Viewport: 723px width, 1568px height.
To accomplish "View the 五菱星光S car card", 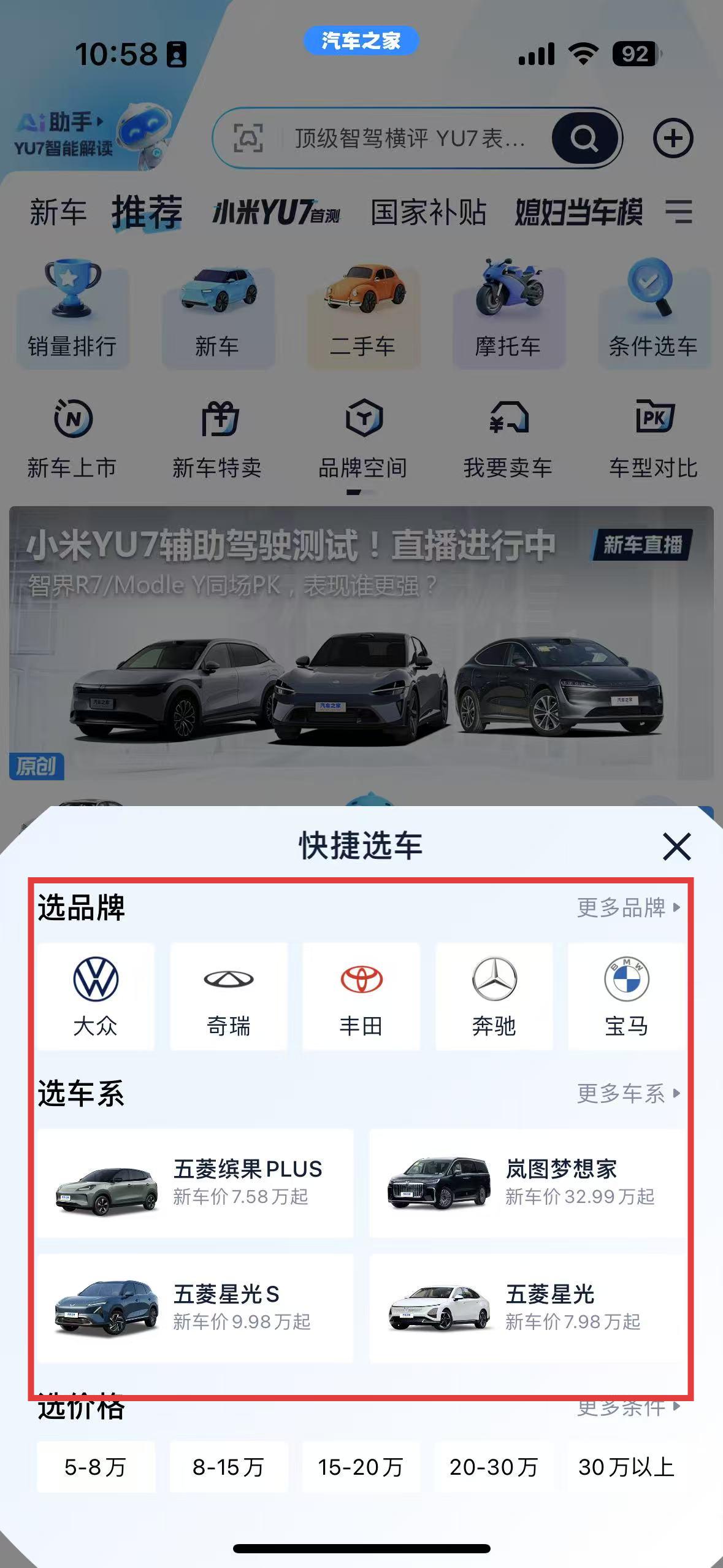I will click(195, 1308).
